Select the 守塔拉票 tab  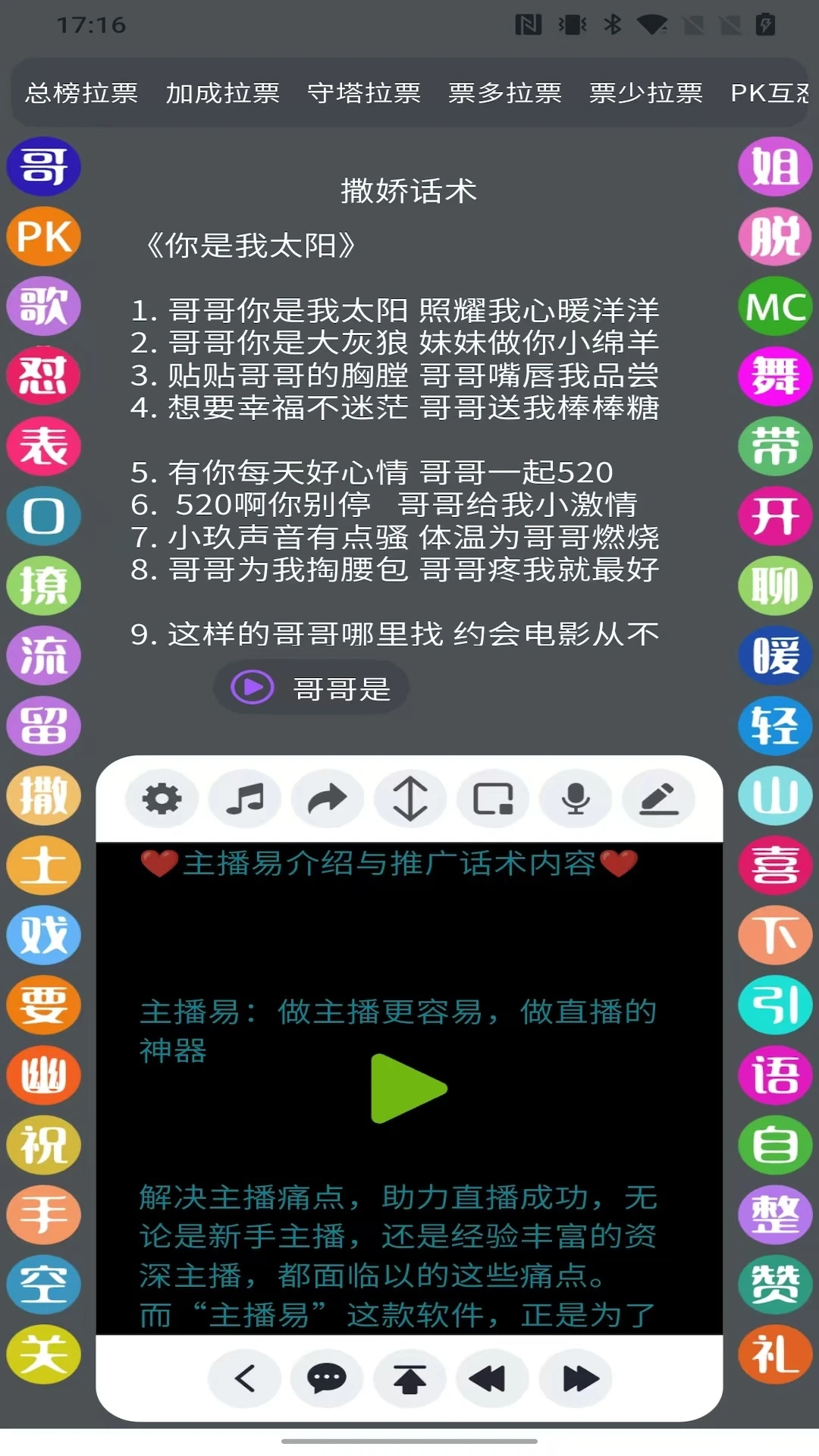(x=364, y=93)
